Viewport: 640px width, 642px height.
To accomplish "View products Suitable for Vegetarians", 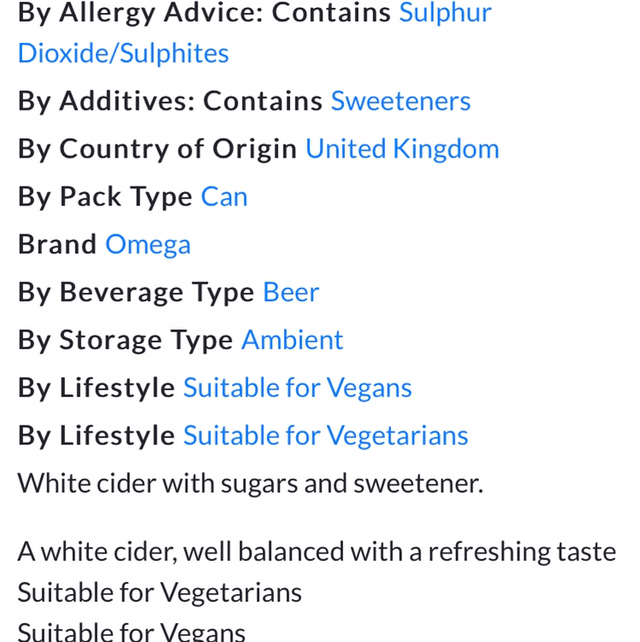I will coord(325,436).
